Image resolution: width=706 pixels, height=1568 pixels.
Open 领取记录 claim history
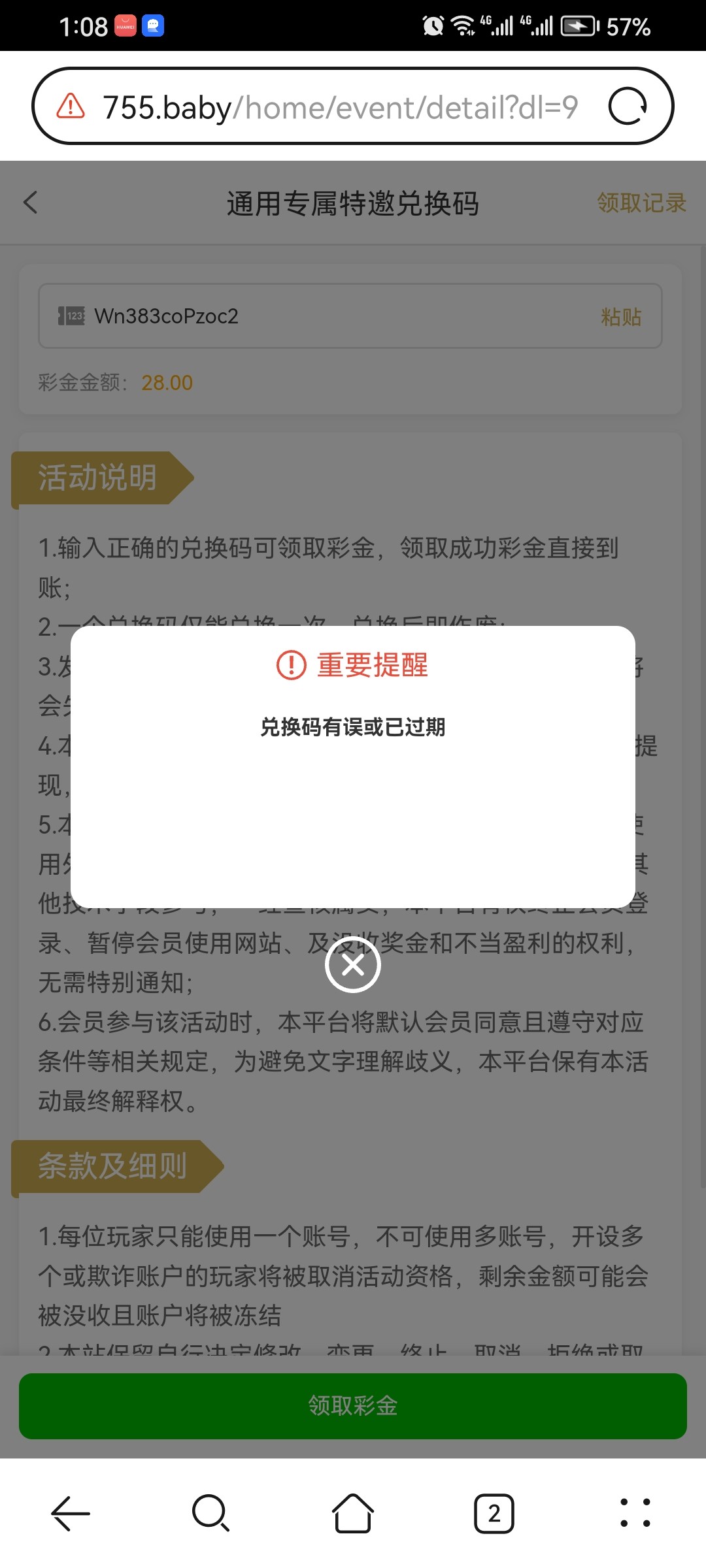coord(641,203)
